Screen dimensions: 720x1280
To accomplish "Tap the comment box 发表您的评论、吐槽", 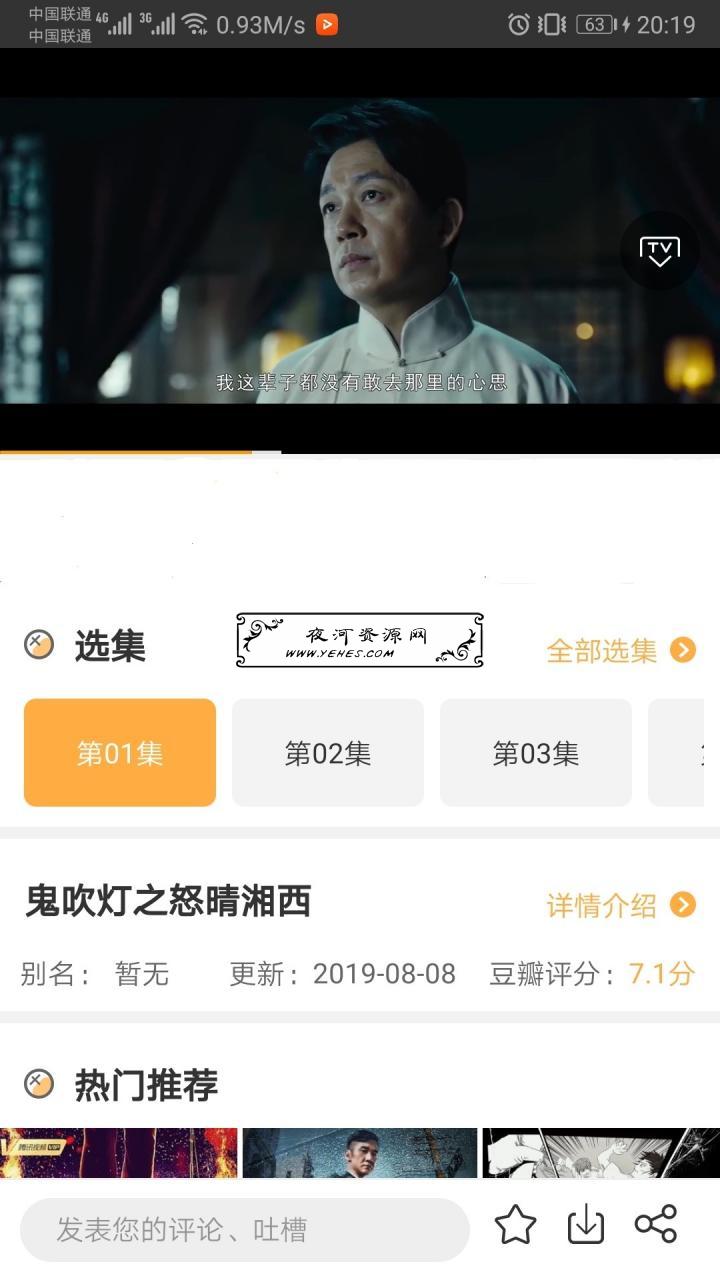I will (x=245, y=1229).
